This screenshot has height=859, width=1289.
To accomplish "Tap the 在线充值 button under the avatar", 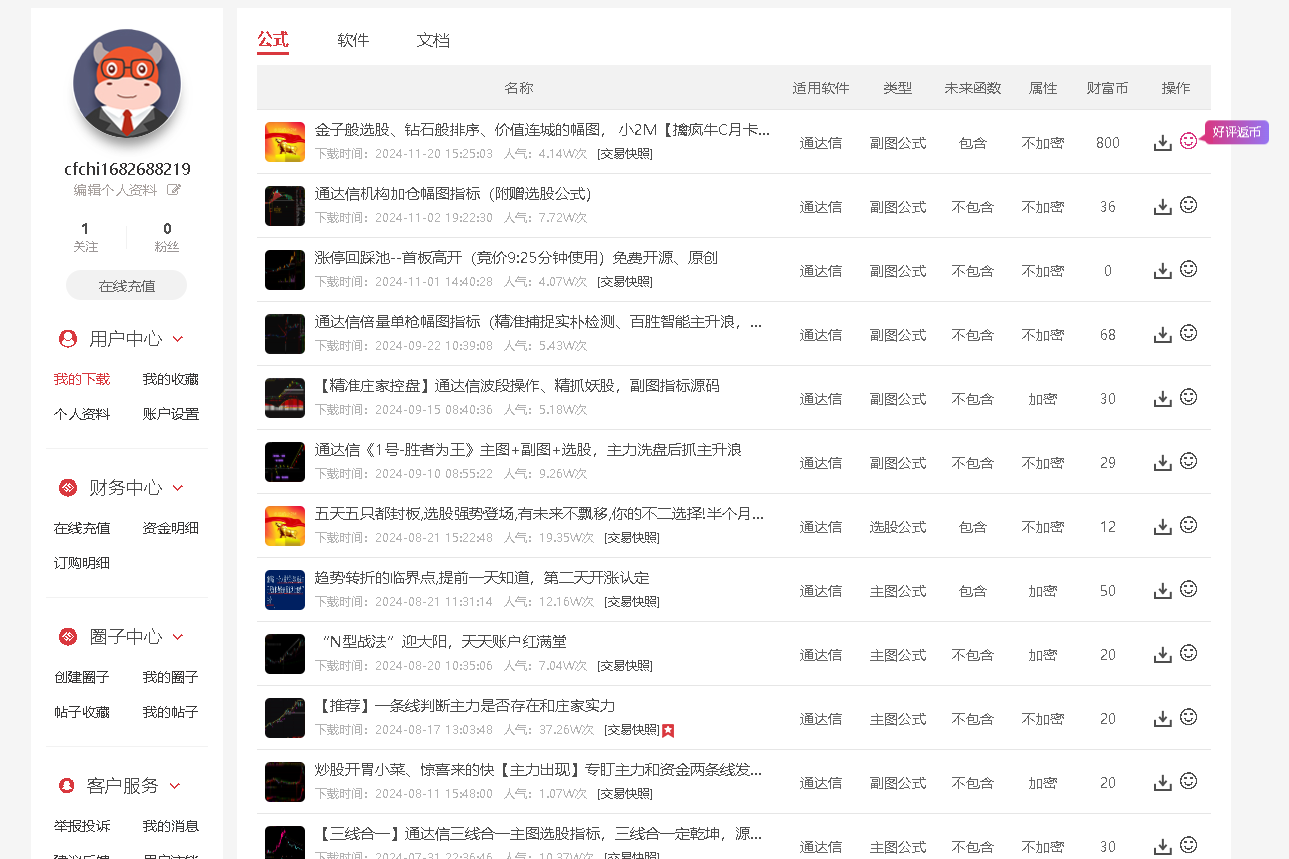I will pos(126,286).
